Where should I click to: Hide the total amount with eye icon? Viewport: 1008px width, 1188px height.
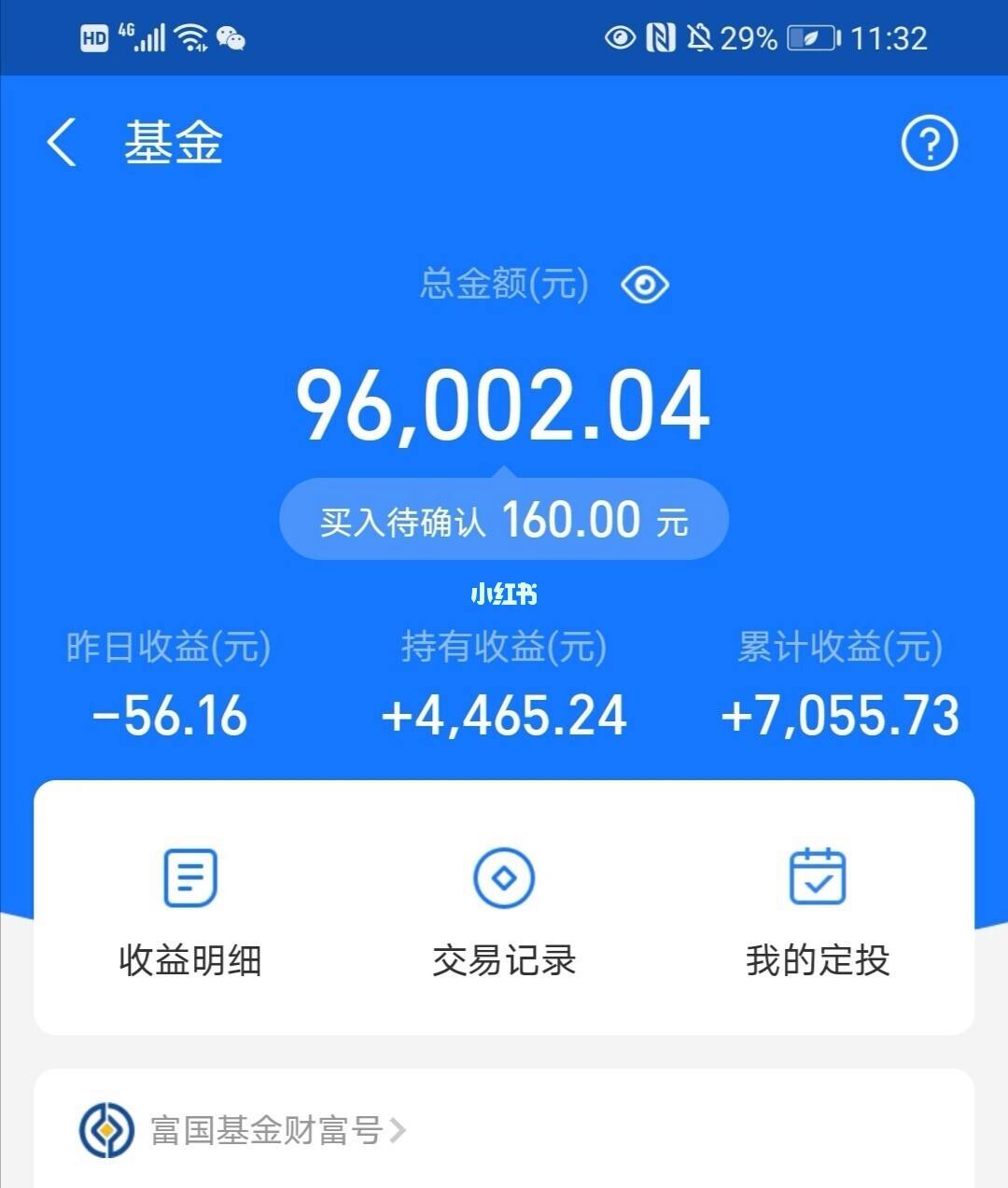tap(644, 285)
